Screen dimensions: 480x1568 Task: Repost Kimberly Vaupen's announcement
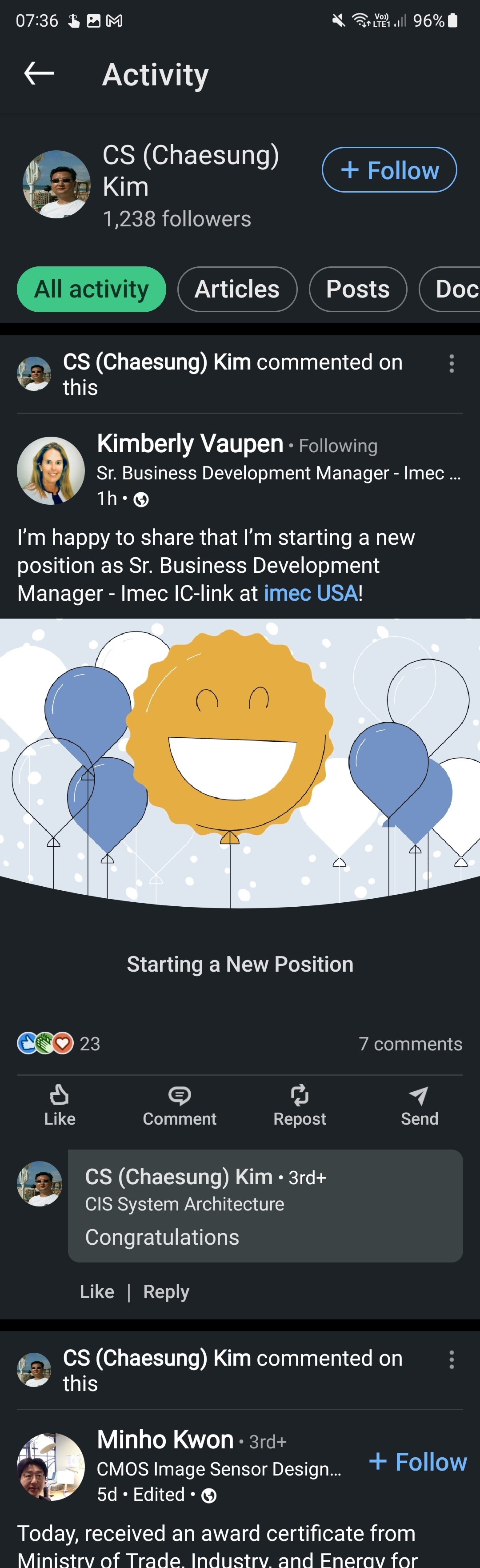299,1105
